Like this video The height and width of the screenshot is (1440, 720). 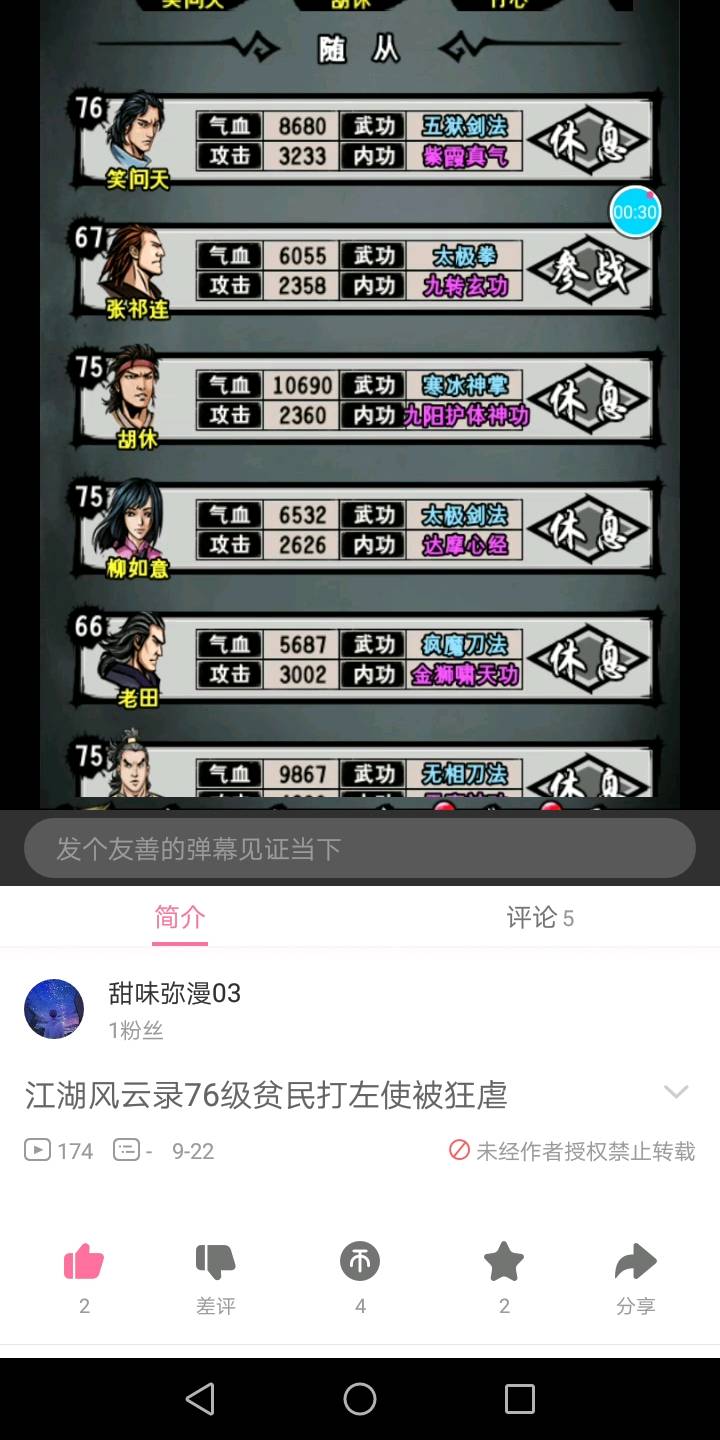84,1263
